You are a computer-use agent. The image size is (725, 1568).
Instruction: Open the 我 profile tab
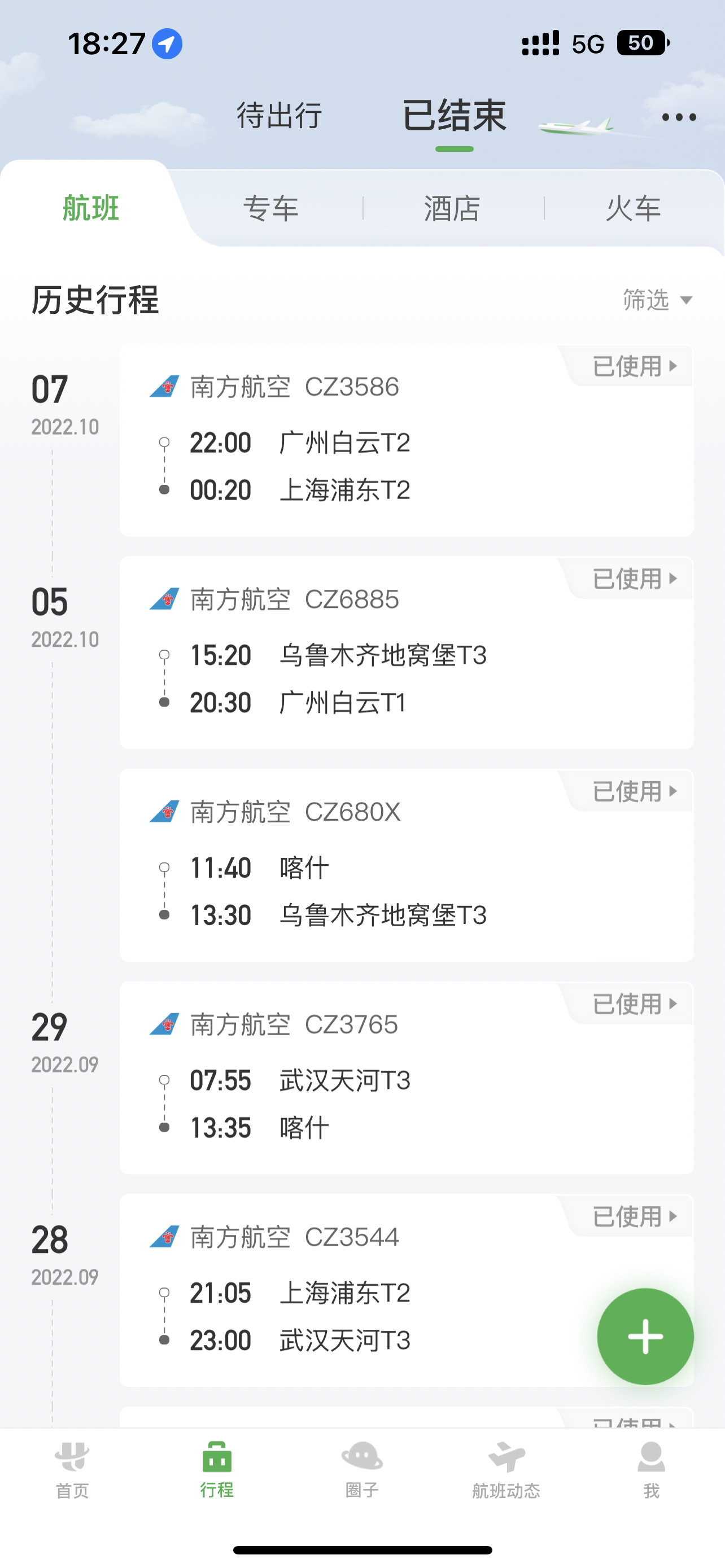click(x=652, y=1469)
